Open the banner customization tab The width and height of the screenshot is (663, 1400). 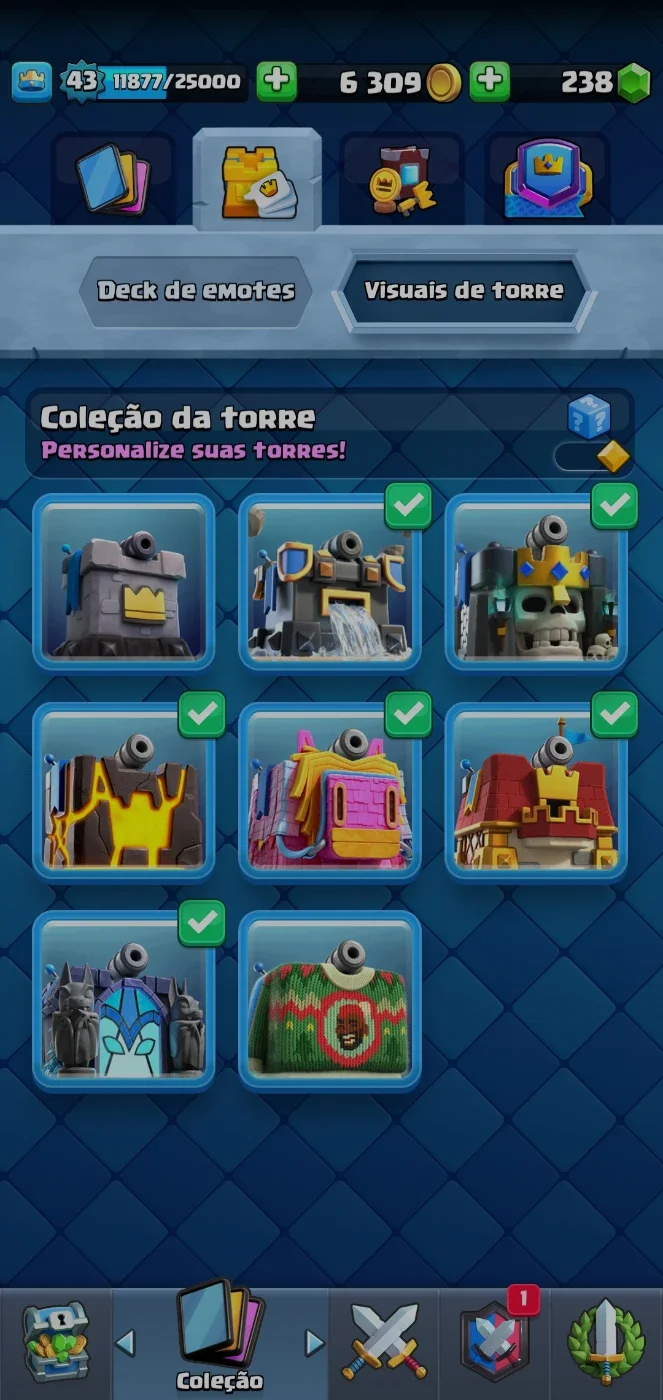pyautogui.click(x=401, y=180)
